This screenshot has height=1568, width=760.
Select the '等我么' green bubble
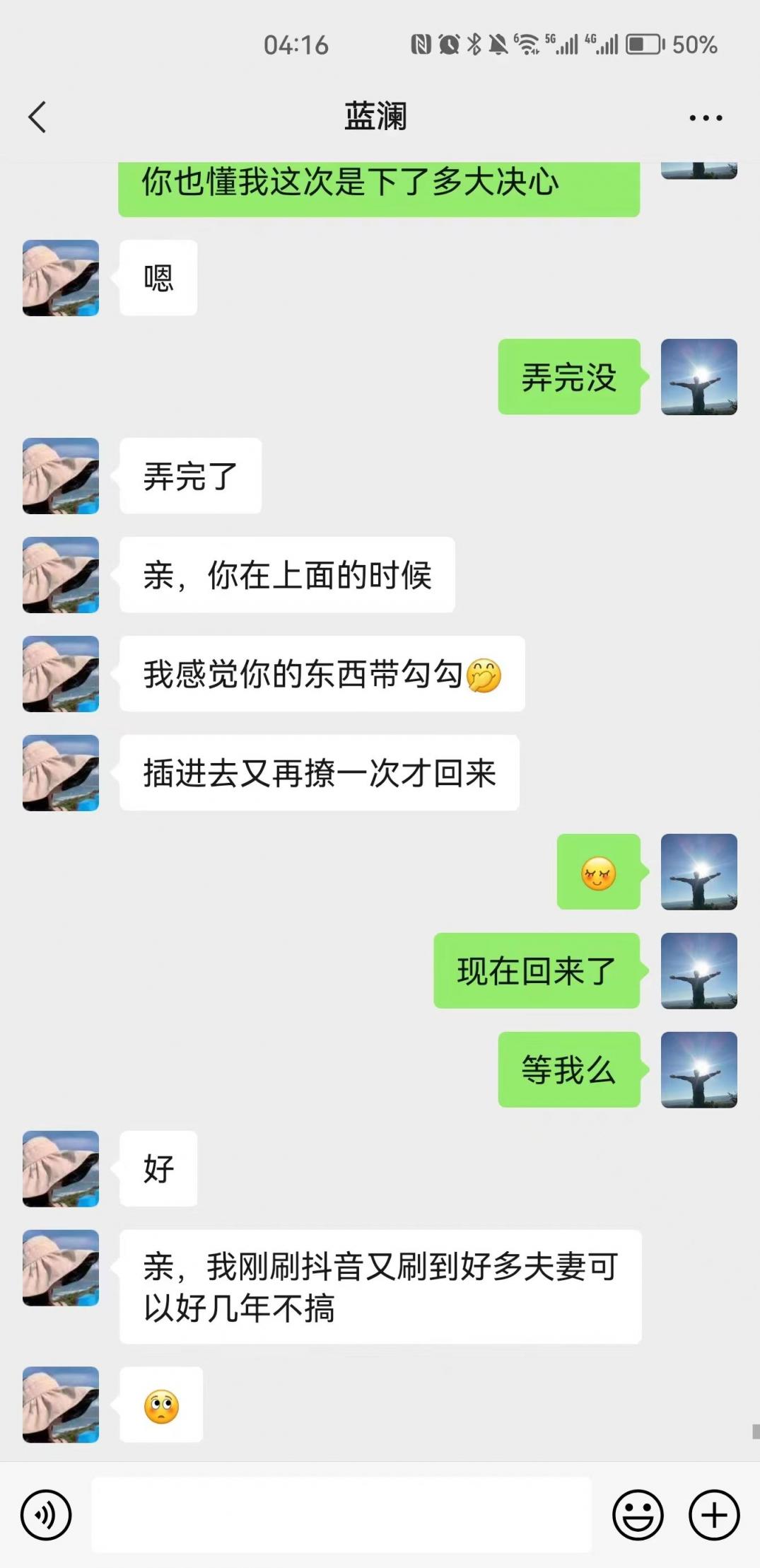tap(569, 1070)
